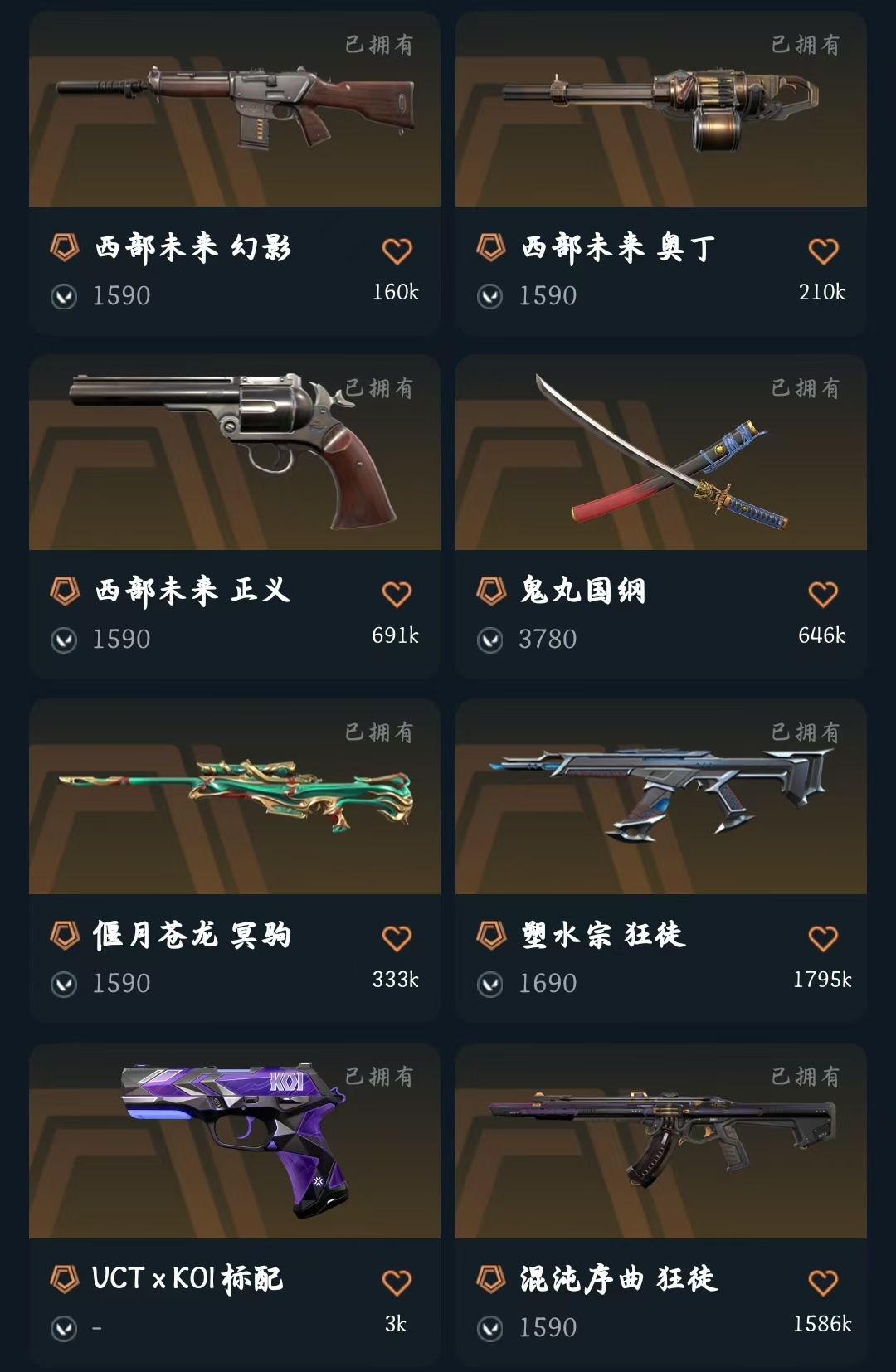896x1372 pixels.
Task: Tap the heart on 西部未来 奥丁
Action: 823,251
